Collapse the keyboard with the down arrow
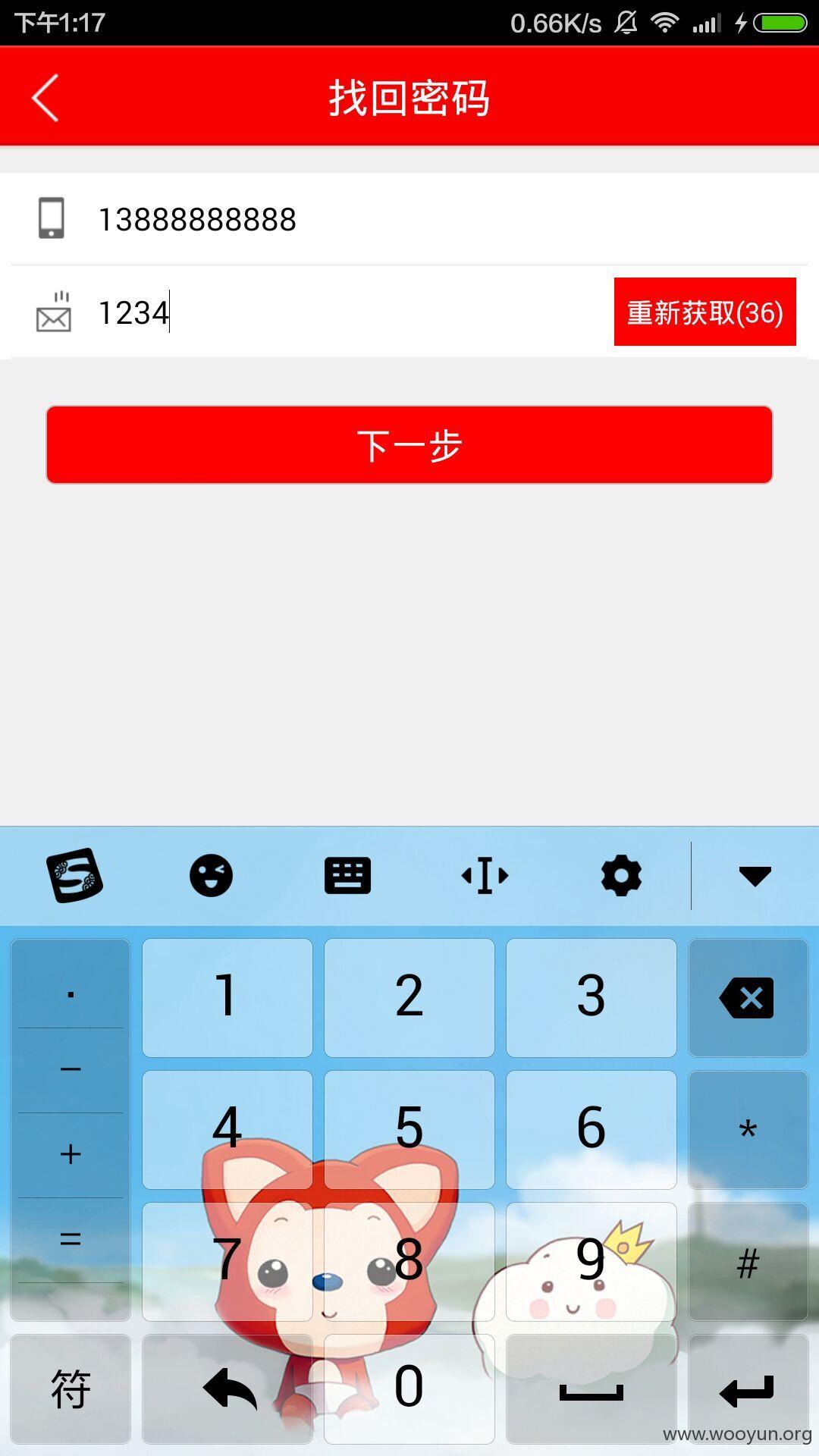 (x=755, y=876)
